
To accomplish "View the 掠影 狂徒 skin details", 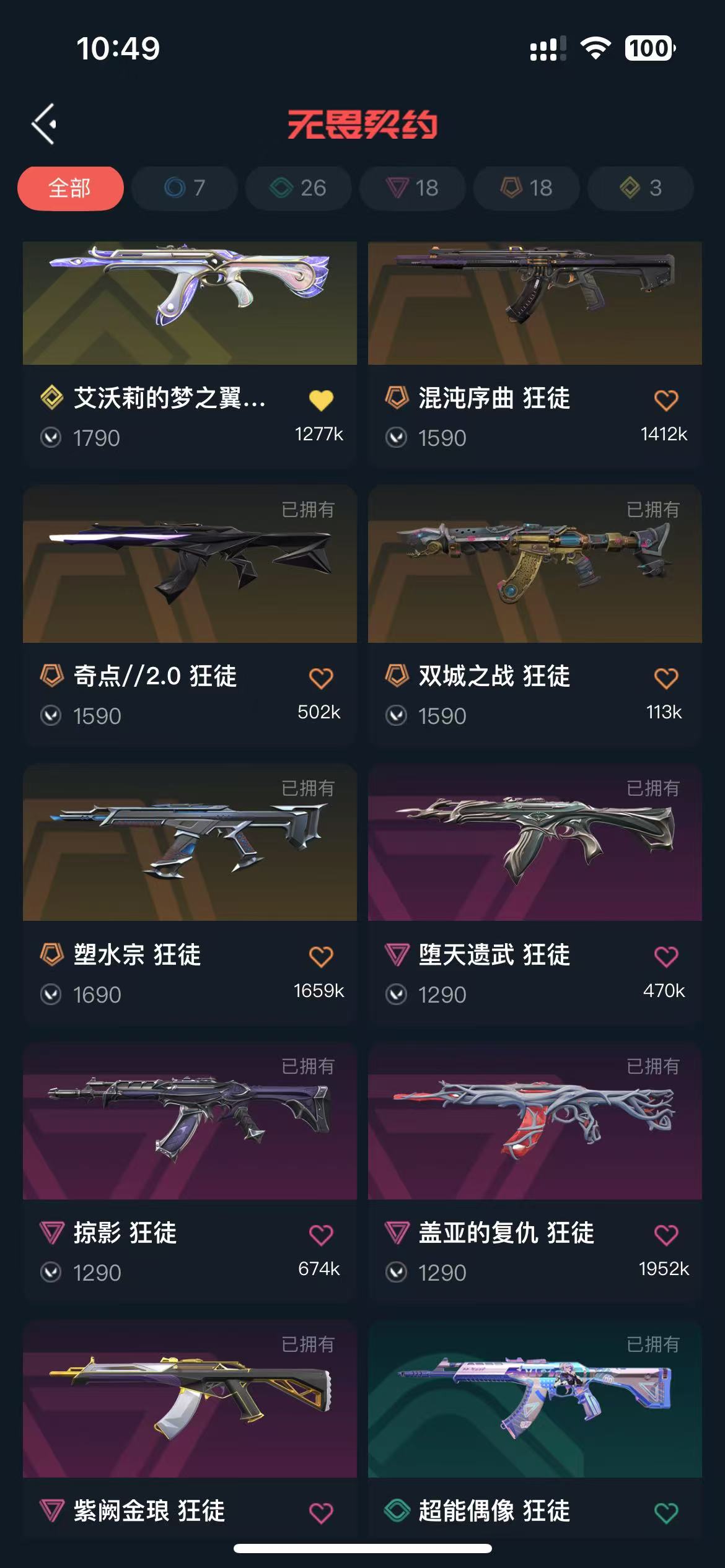I will tap(190, 1172).
